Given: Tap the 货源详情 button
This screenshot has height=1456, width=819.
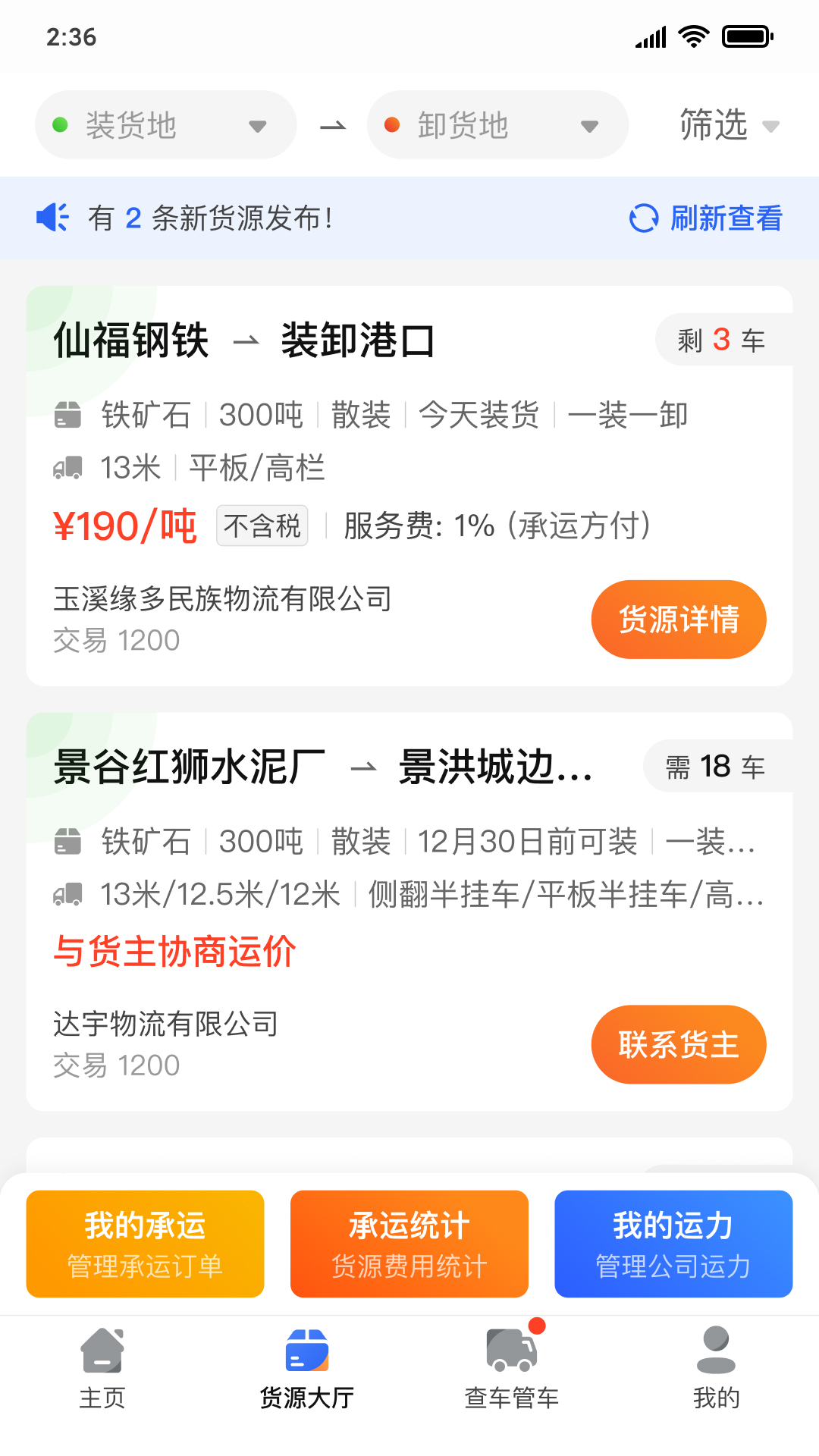Looking at the screenshot, I should tap(679, 620).
